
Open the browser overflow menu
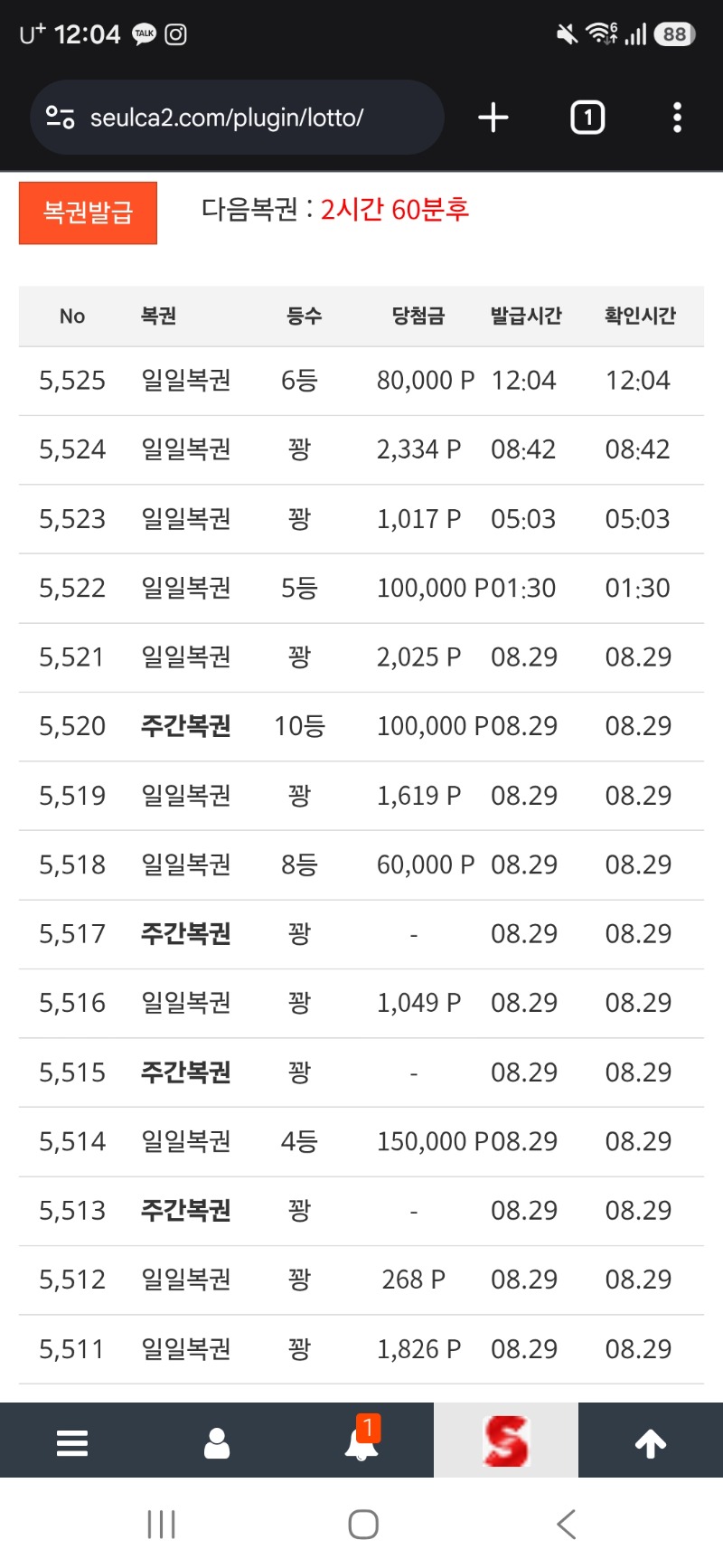click(677, 118)
